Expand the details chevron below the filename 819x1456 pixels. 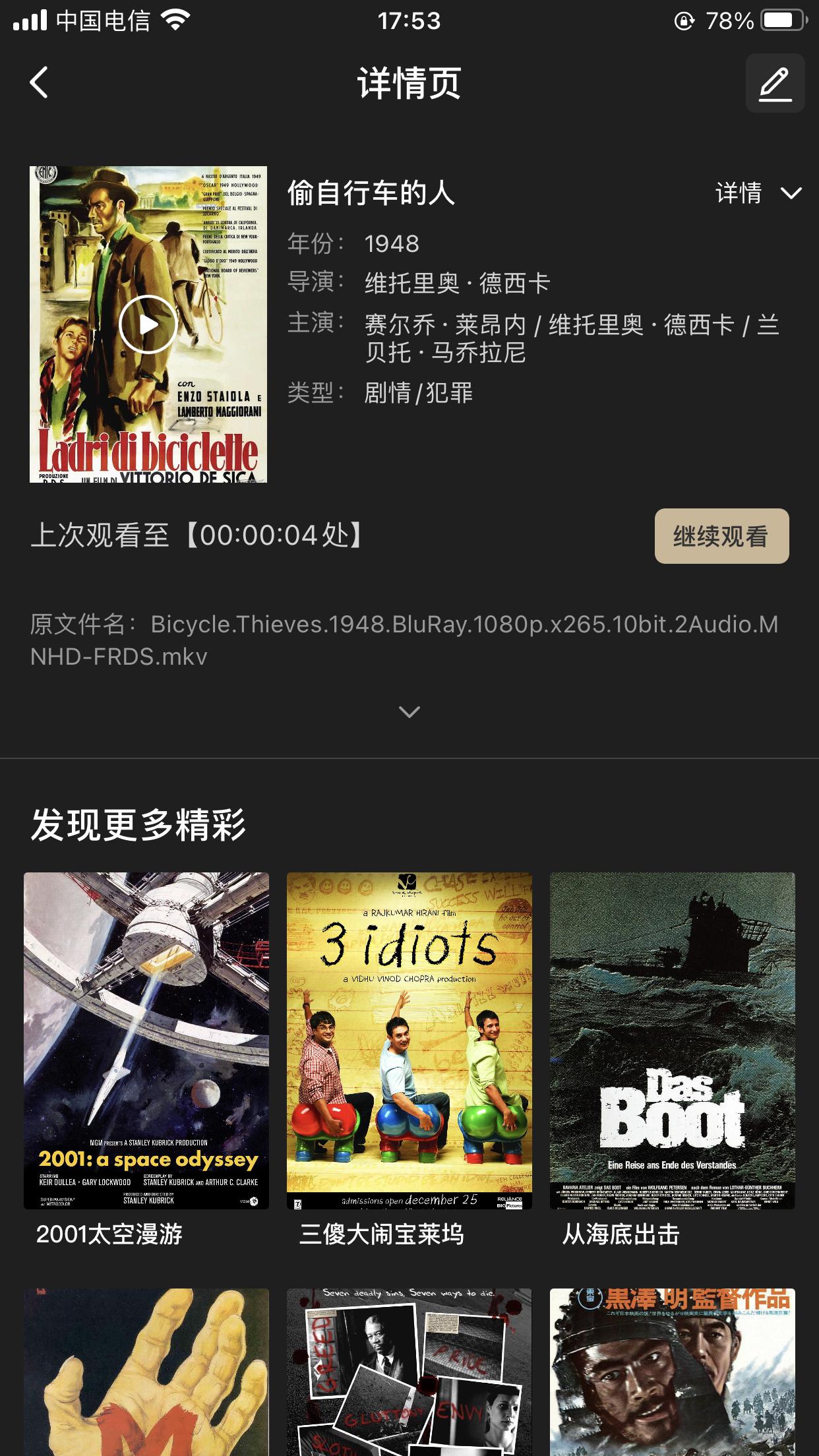coord(409,712)
